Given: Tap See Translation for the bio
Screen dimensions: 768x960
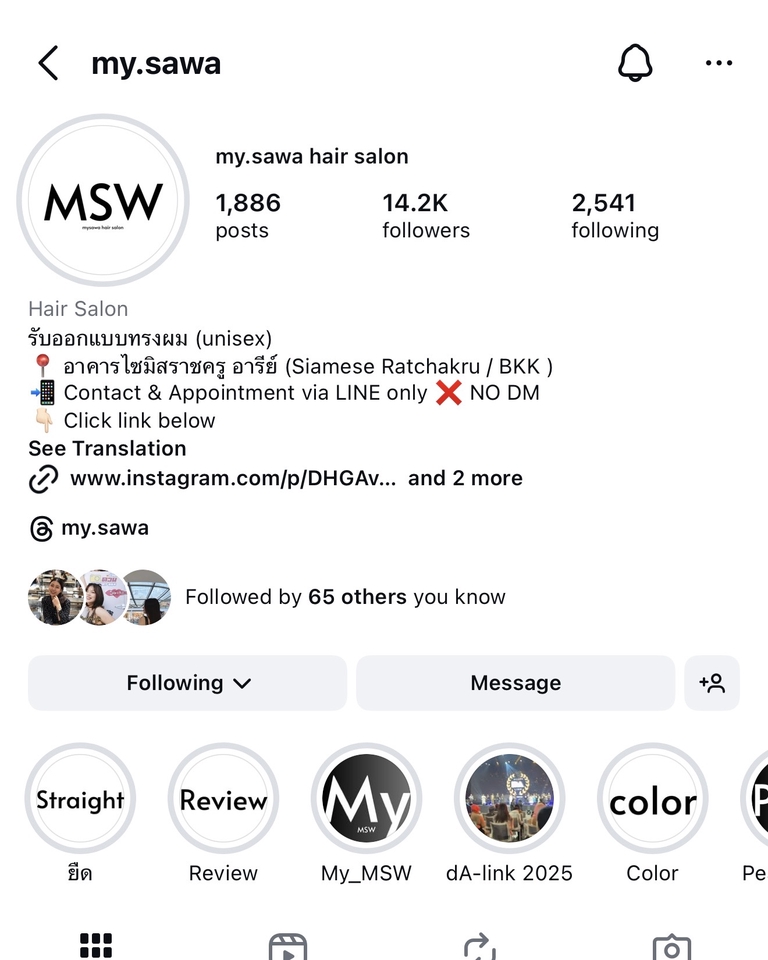Looking at the screenshot, I should [x=107, y=448].
